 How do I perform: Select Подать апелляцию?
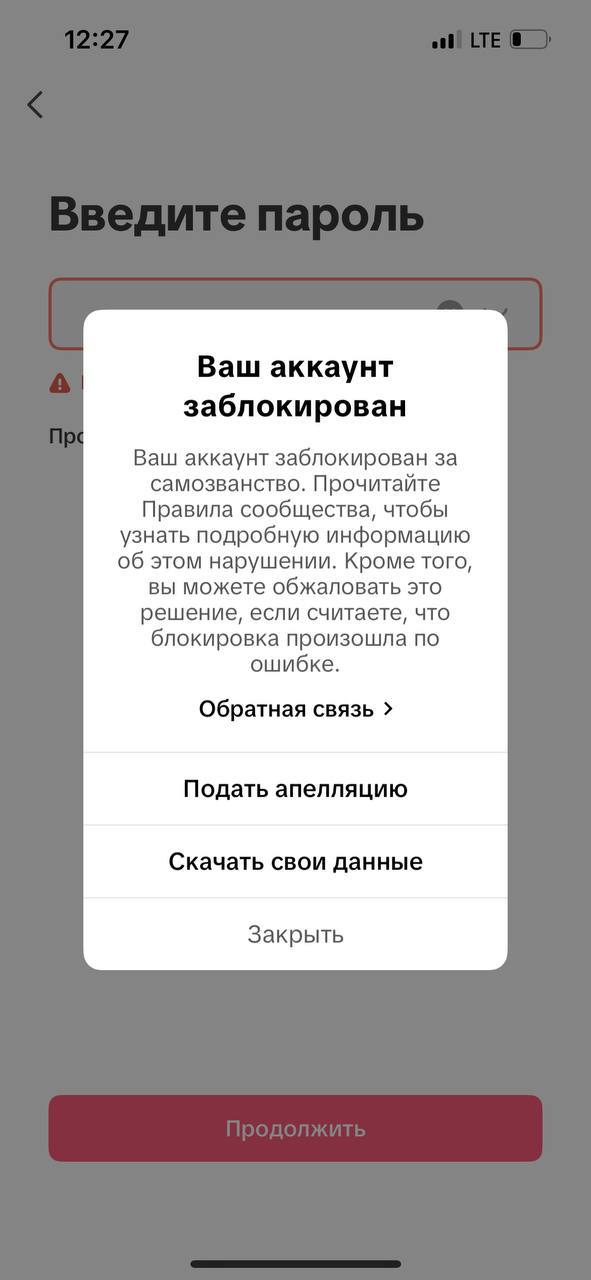[295, 789]
